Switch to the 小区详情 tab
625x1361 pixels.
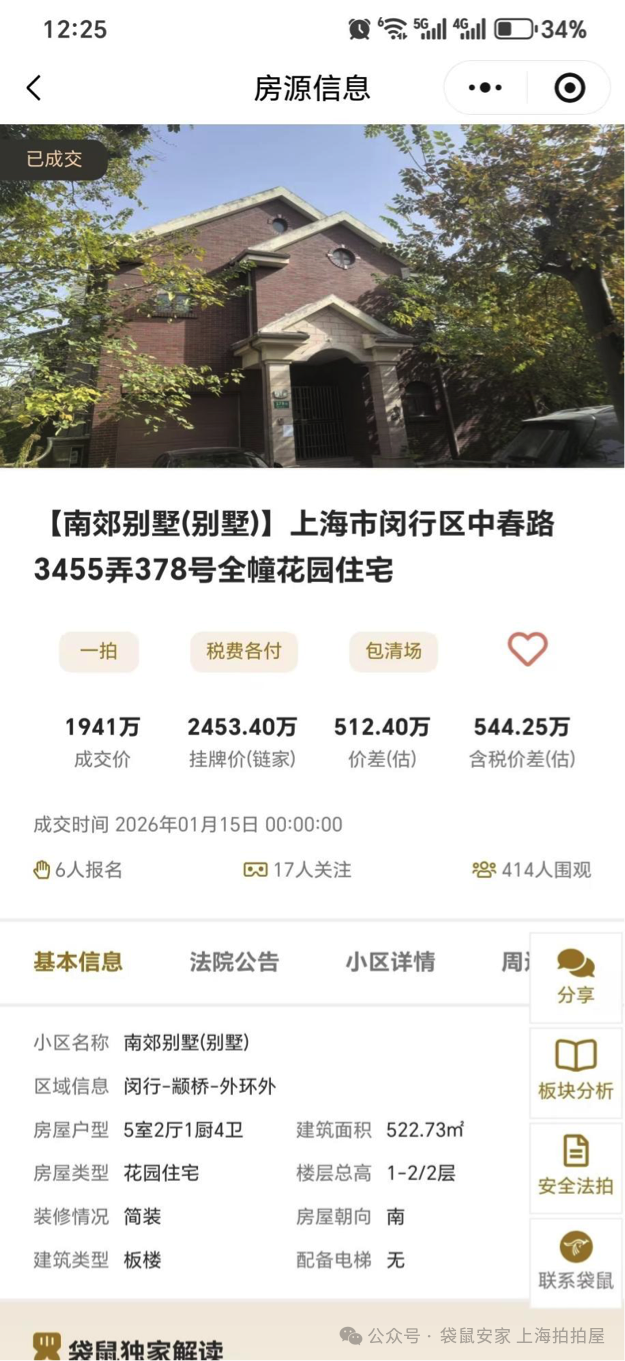[390, 962]
